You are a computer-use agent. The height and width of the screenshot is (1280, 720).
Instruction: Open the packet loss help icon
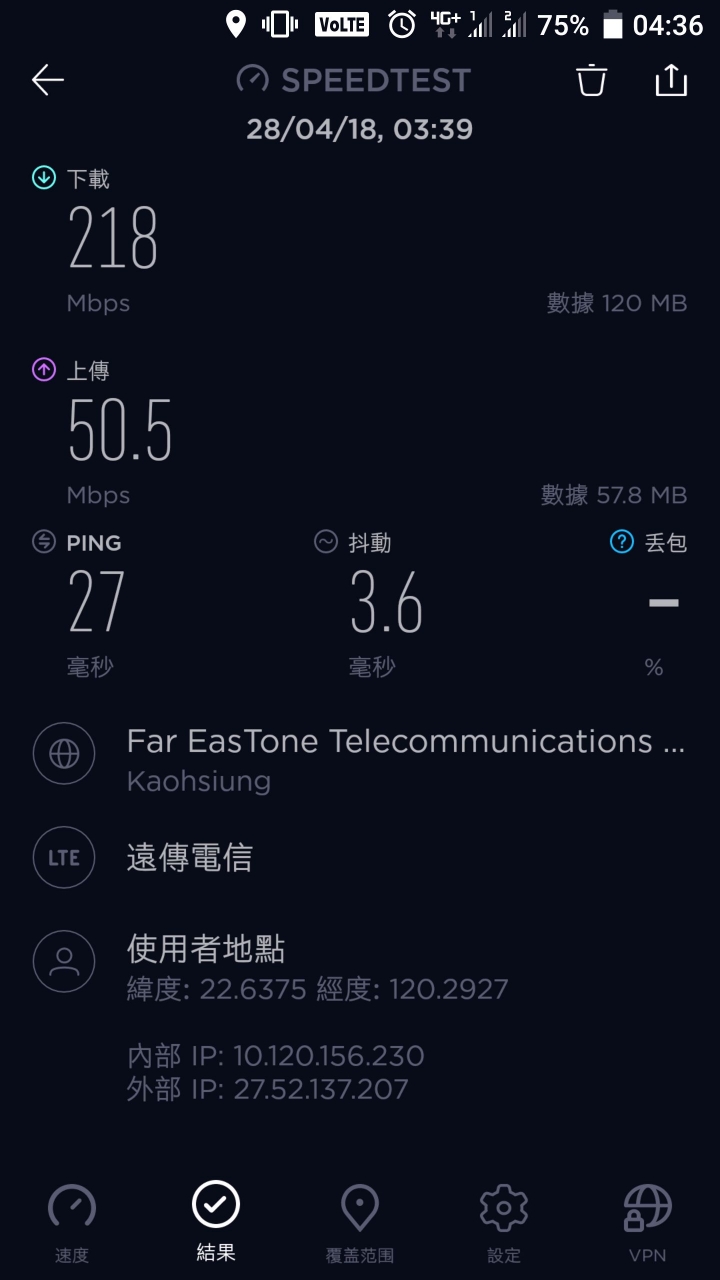click(622, 542)
